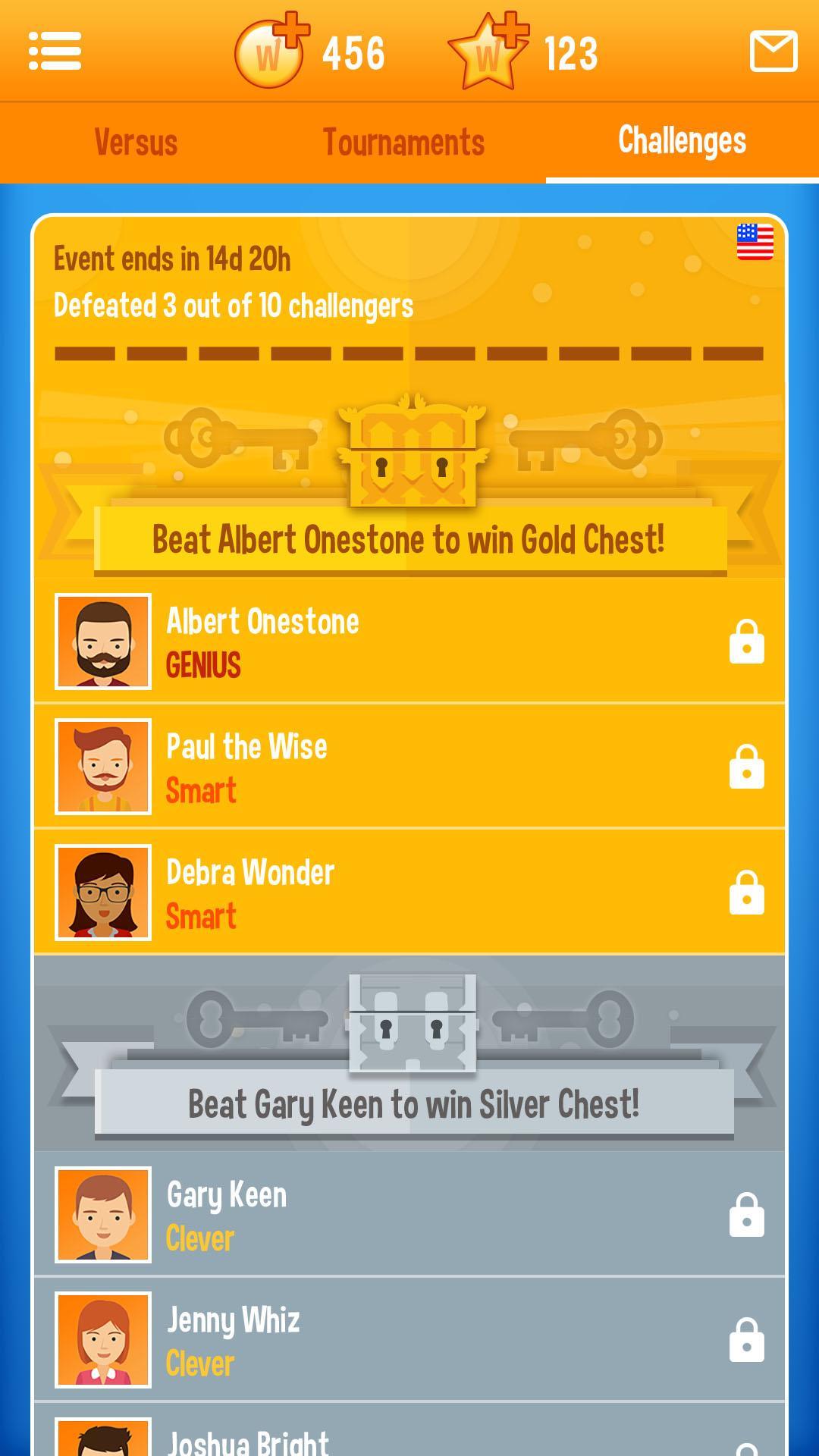Viewport: 819px width, 1456px height.
Task: Select challenger Paul the Wise
Action: 409,767
